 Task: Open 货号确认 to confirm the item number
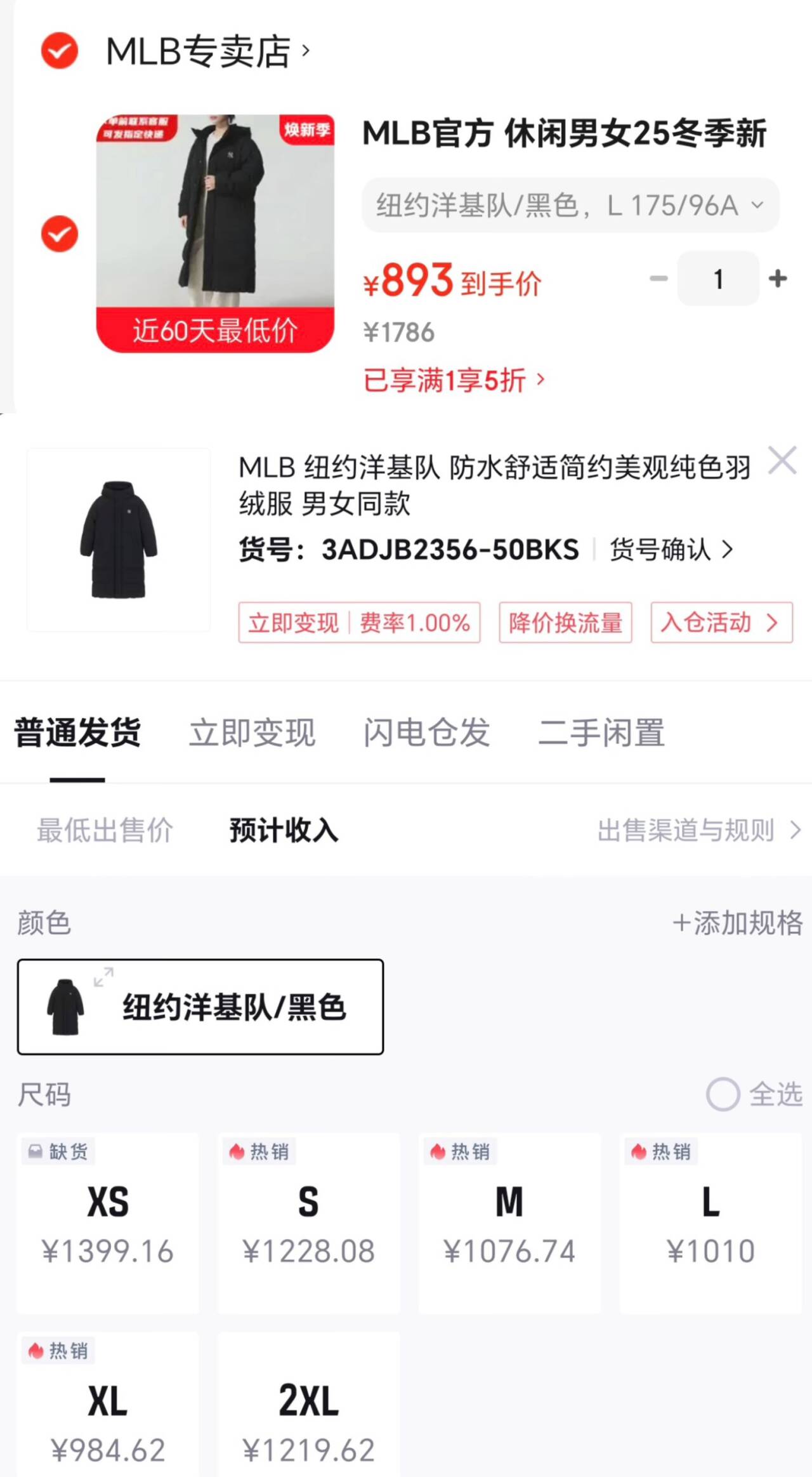[x=671, y=550]
